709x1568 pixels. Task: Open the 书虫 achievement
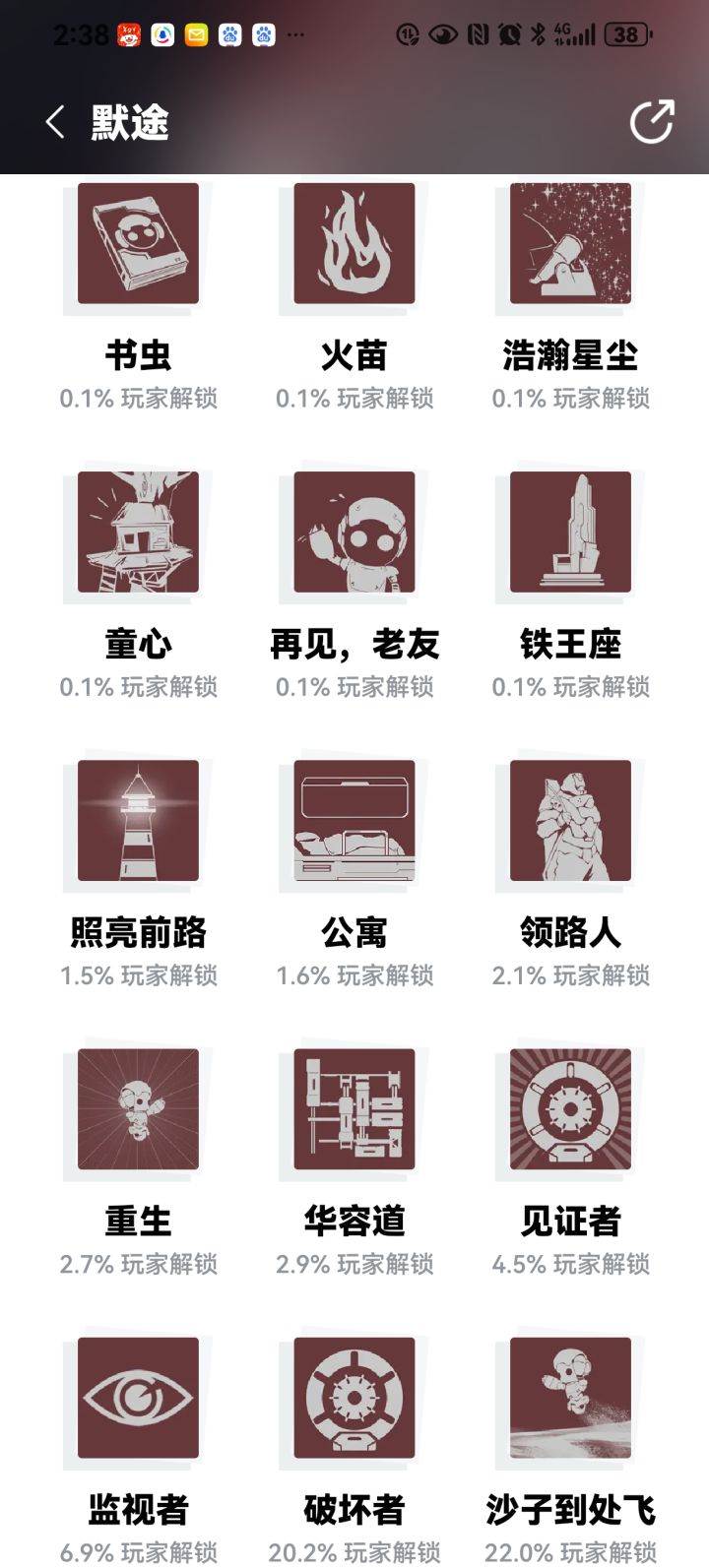click(138, 244)
